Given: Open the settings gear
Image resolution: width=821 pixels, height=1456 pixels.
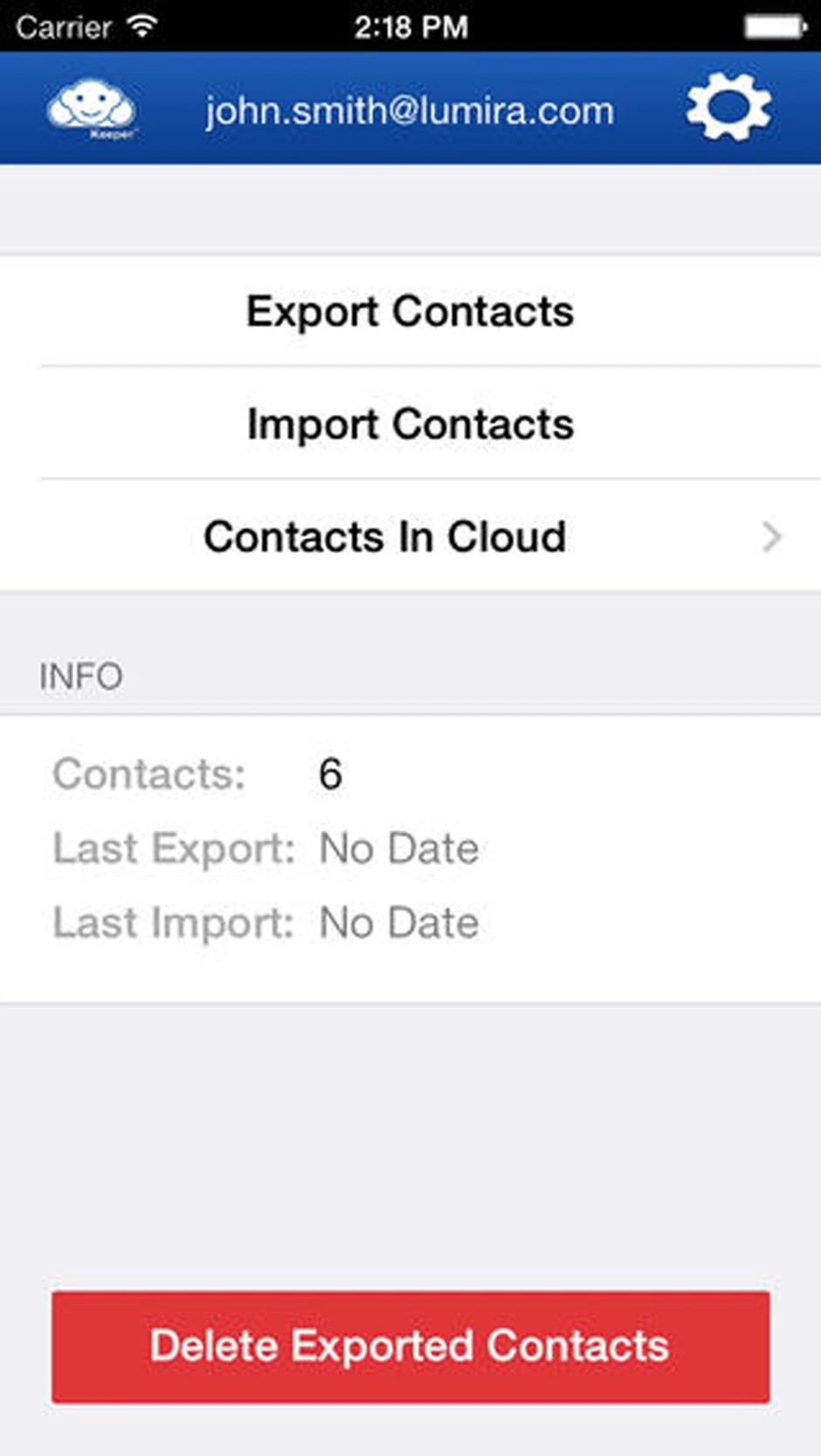Looking at the screenshot, I should [728, 107].
